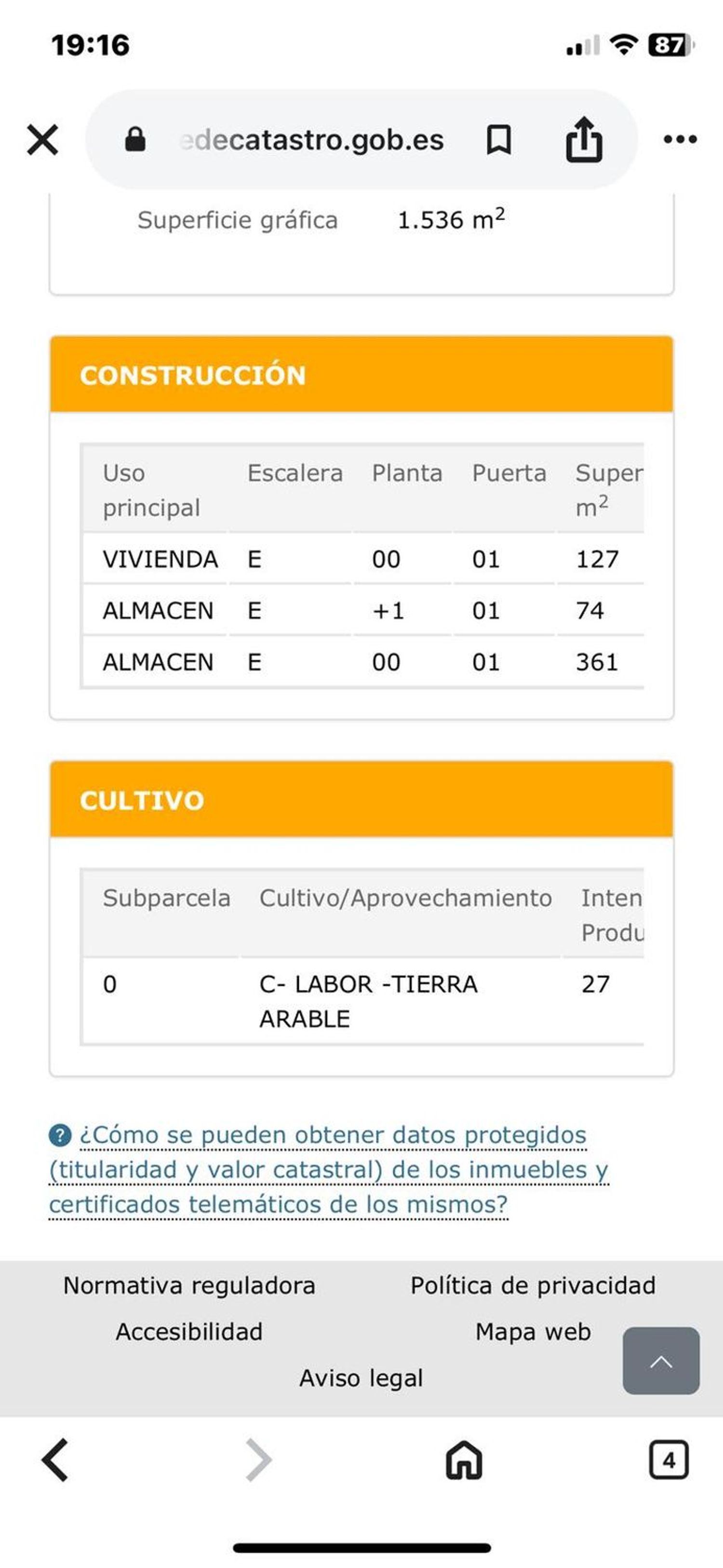723x1568 pixels.
Task: Share this page via share icon
Action: tap(584, 139)
